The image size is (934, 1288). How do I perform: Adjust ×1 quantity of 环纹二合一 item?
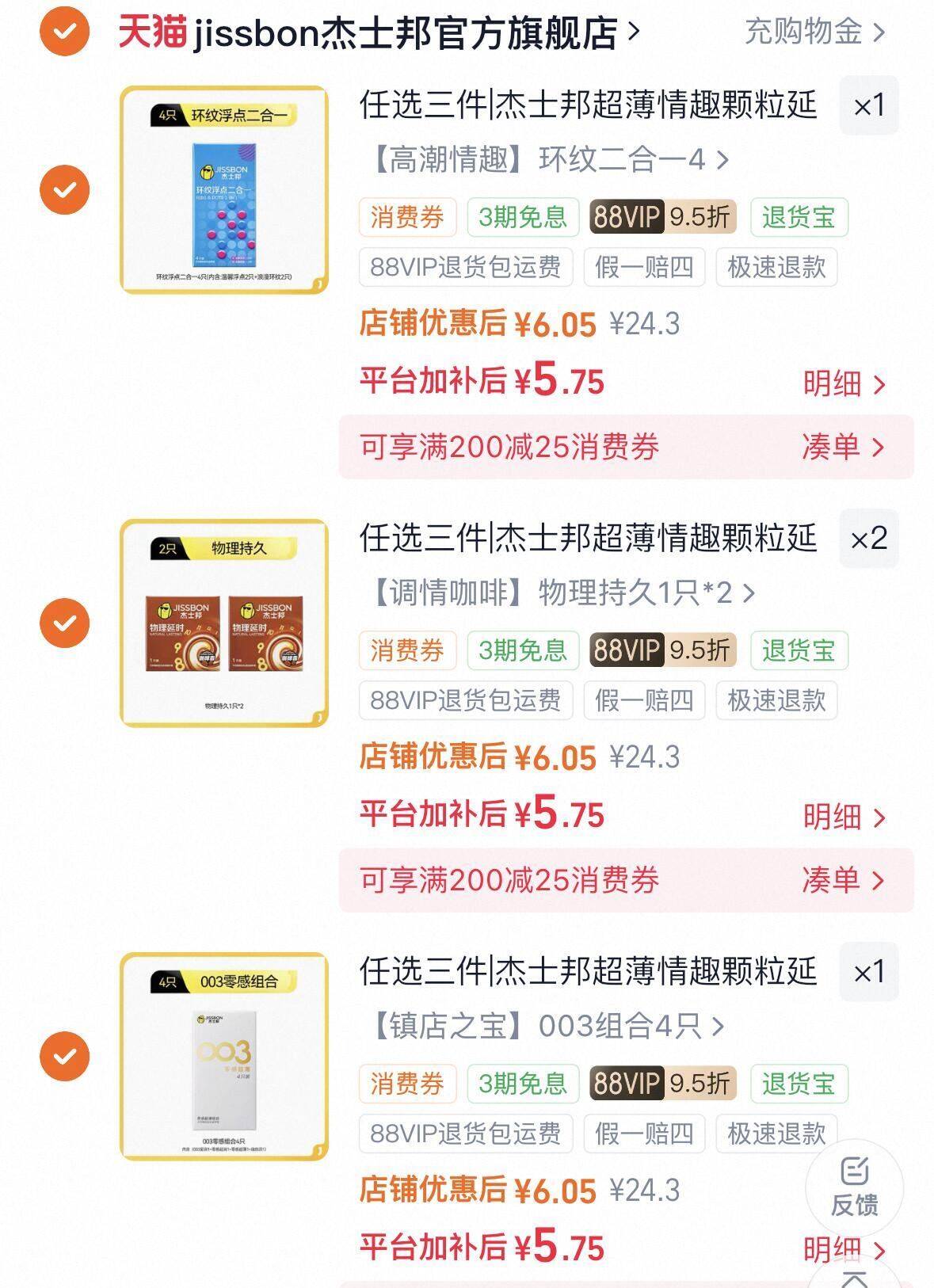pos(868,105)
